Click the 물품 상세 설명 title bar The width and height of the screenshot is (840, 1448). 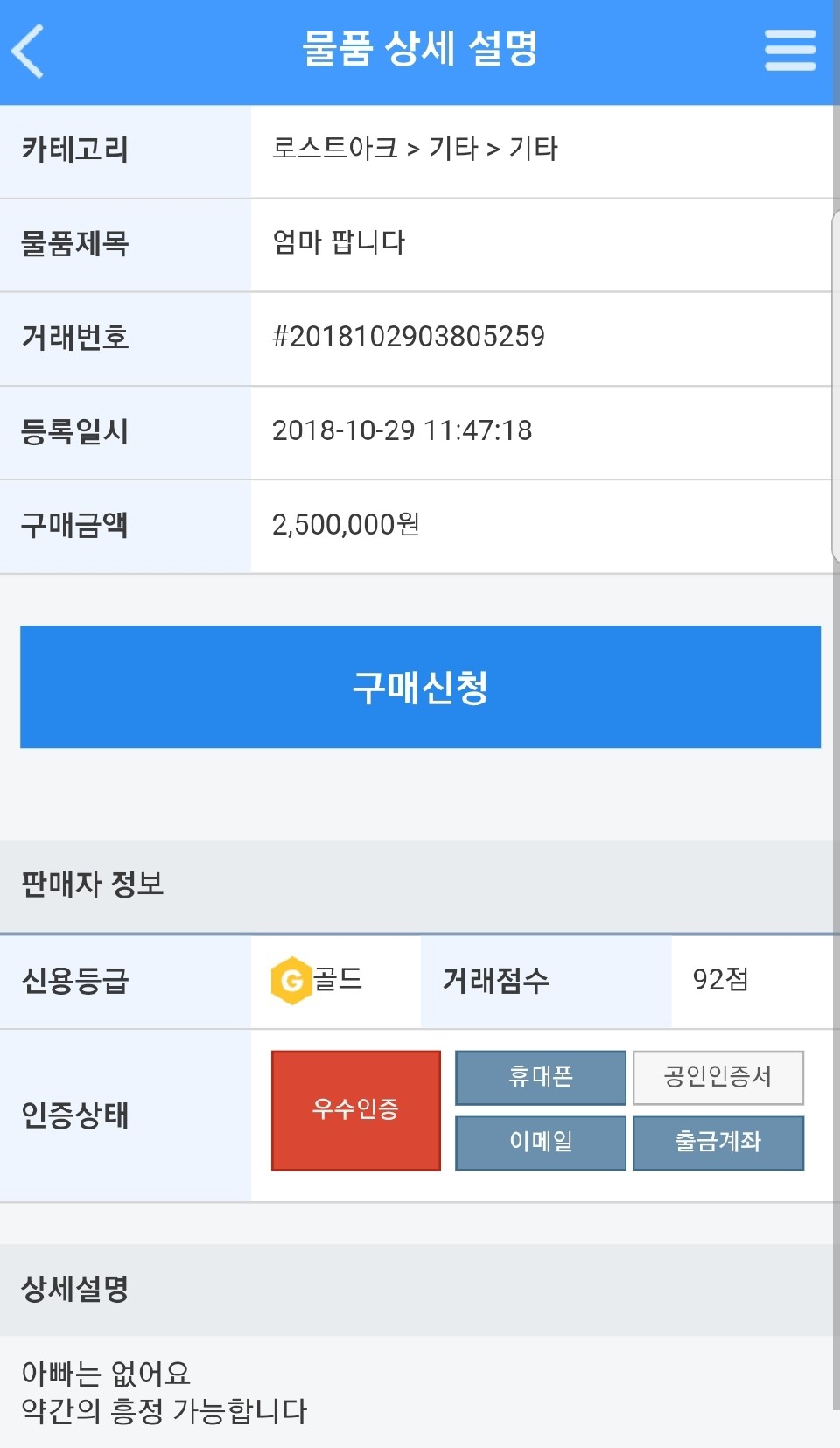[420, 50]
